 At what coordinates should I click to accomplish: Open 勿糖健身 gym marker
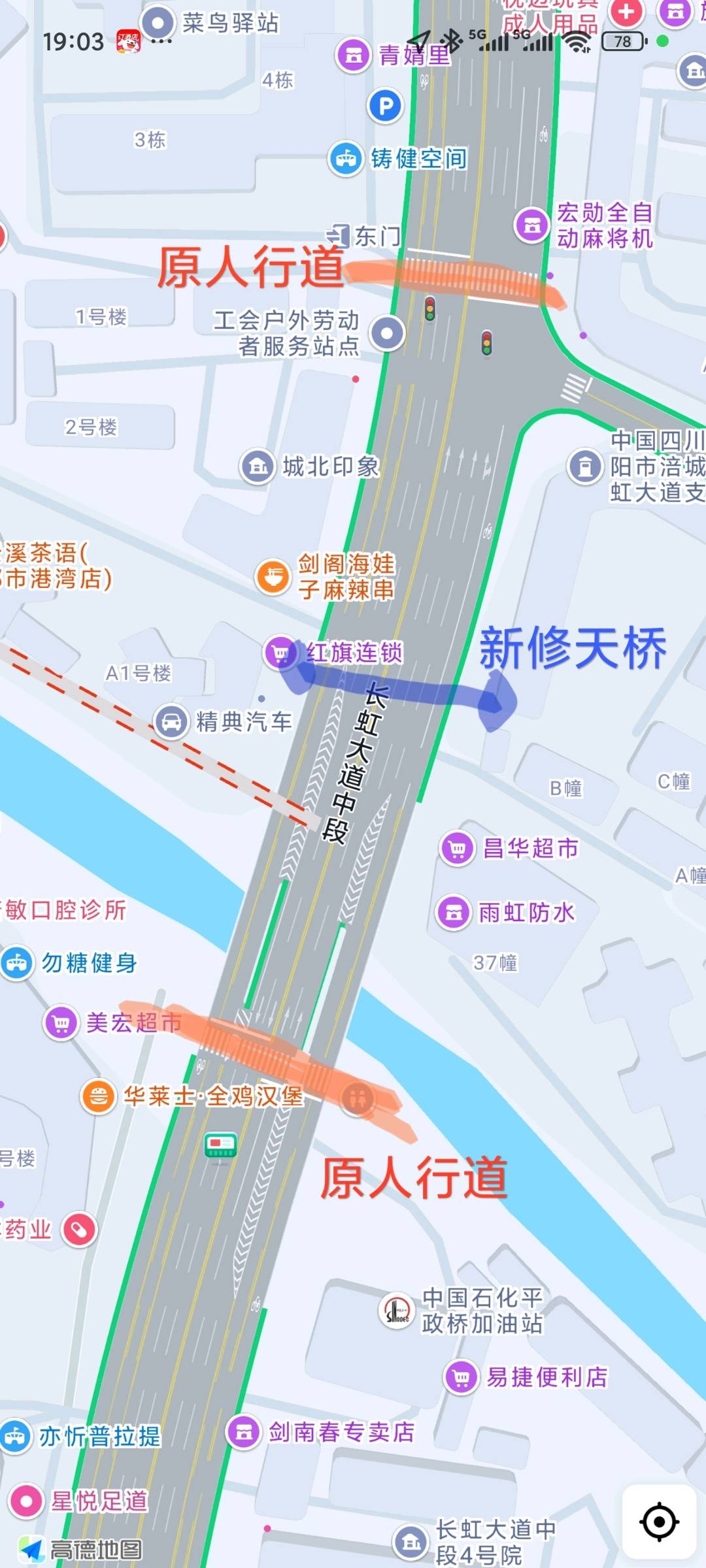[17, 963]
